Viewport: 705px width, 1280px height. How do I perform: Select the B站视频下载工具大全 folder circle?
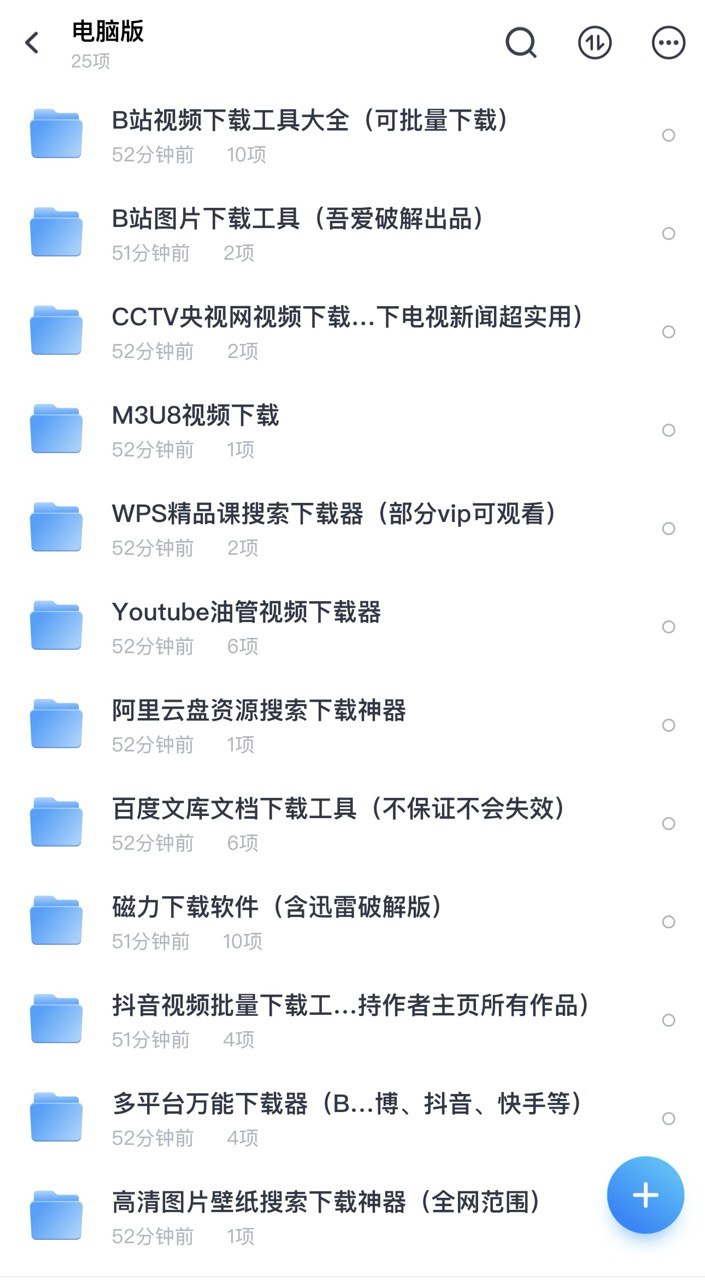point(668,135)
